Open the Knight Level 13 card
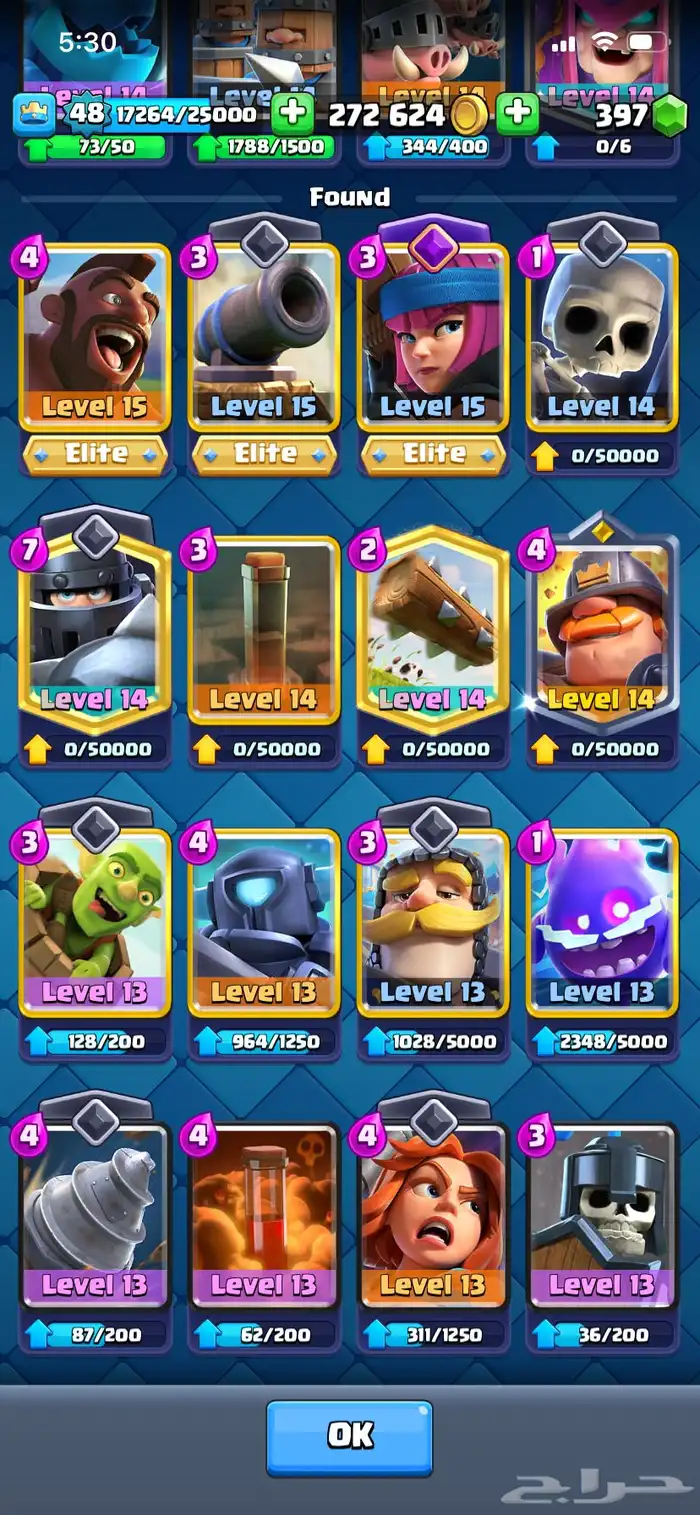 click(x=433, y=923)
